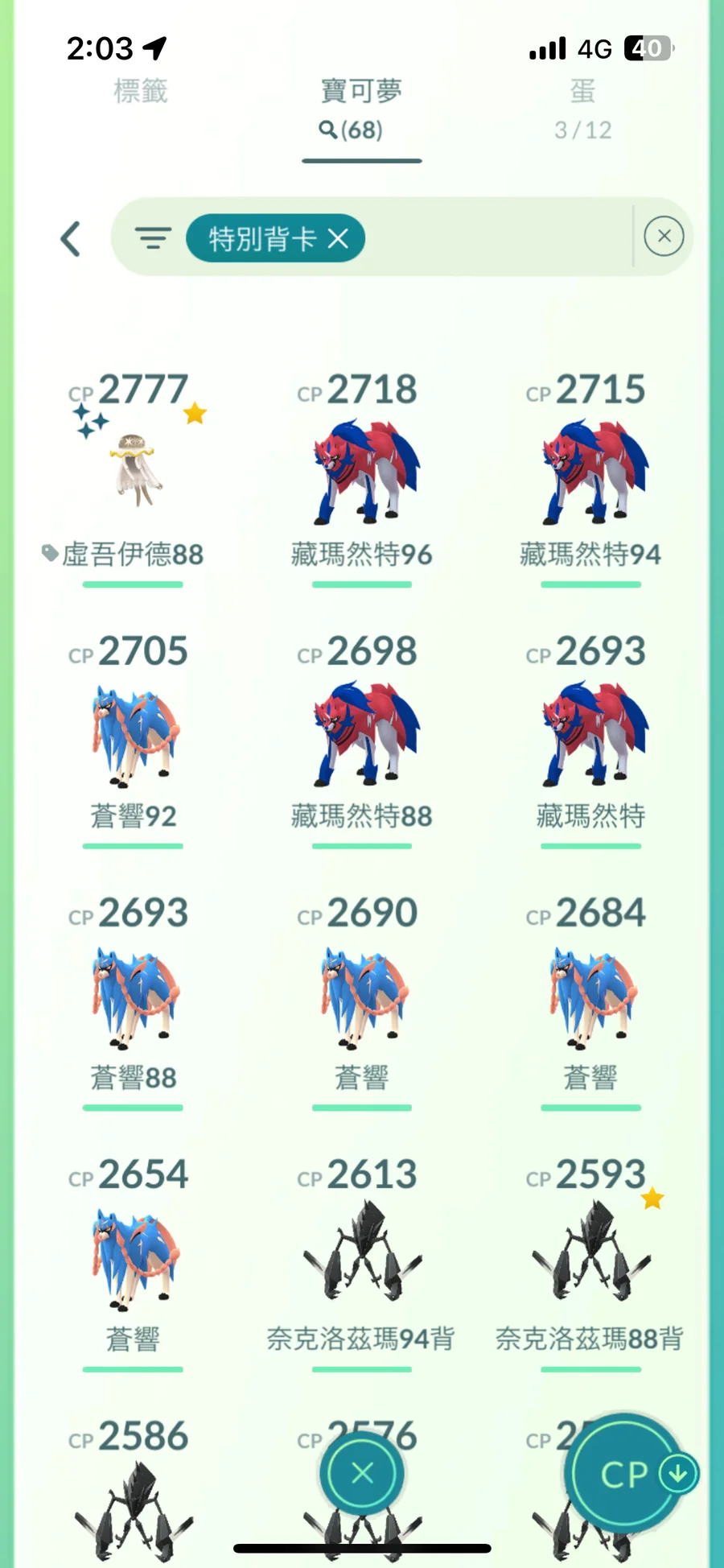Close the Pokémon list with X button
The width and height of the screenshot is (724, 1568).
point(362,1473)
